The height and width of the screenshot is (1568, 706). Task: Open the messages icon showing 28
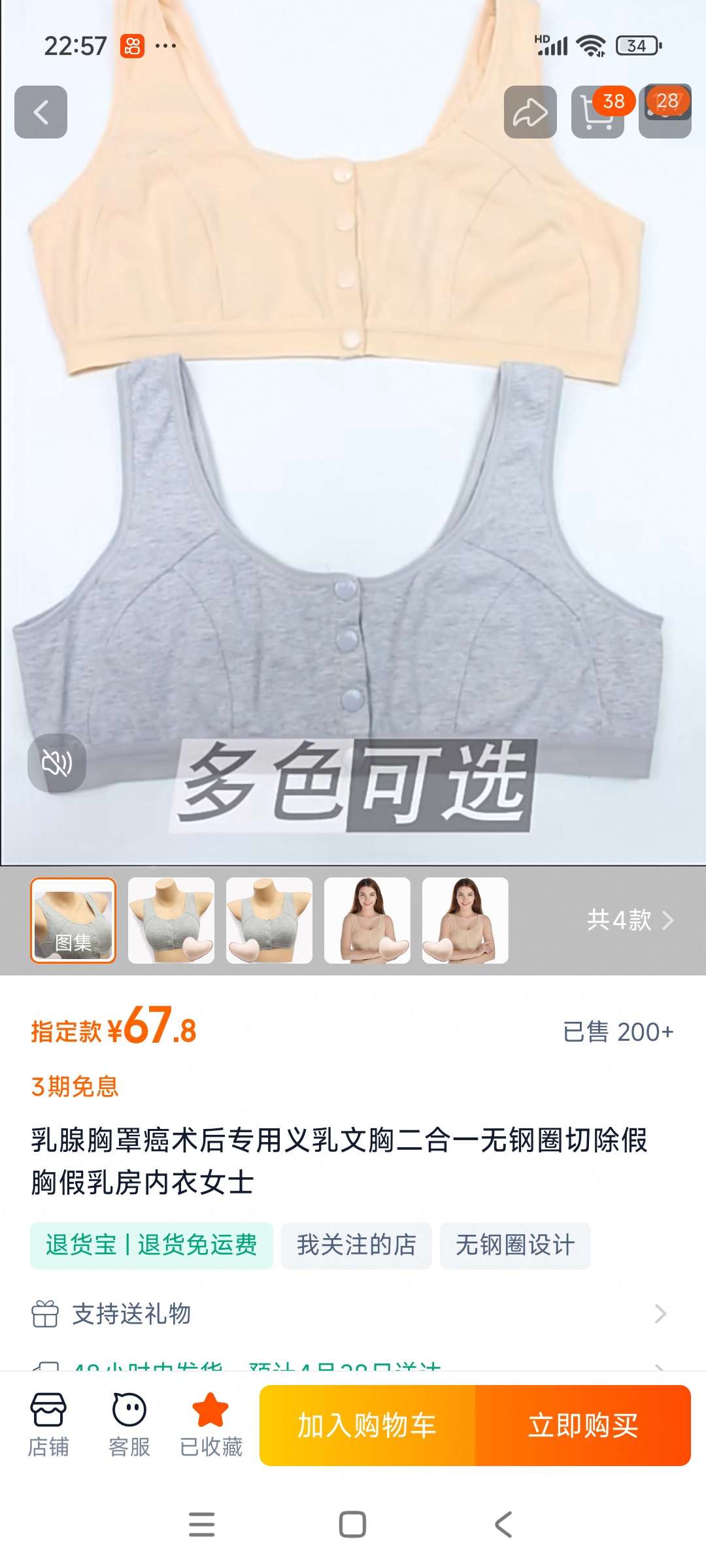coord(665,112)
